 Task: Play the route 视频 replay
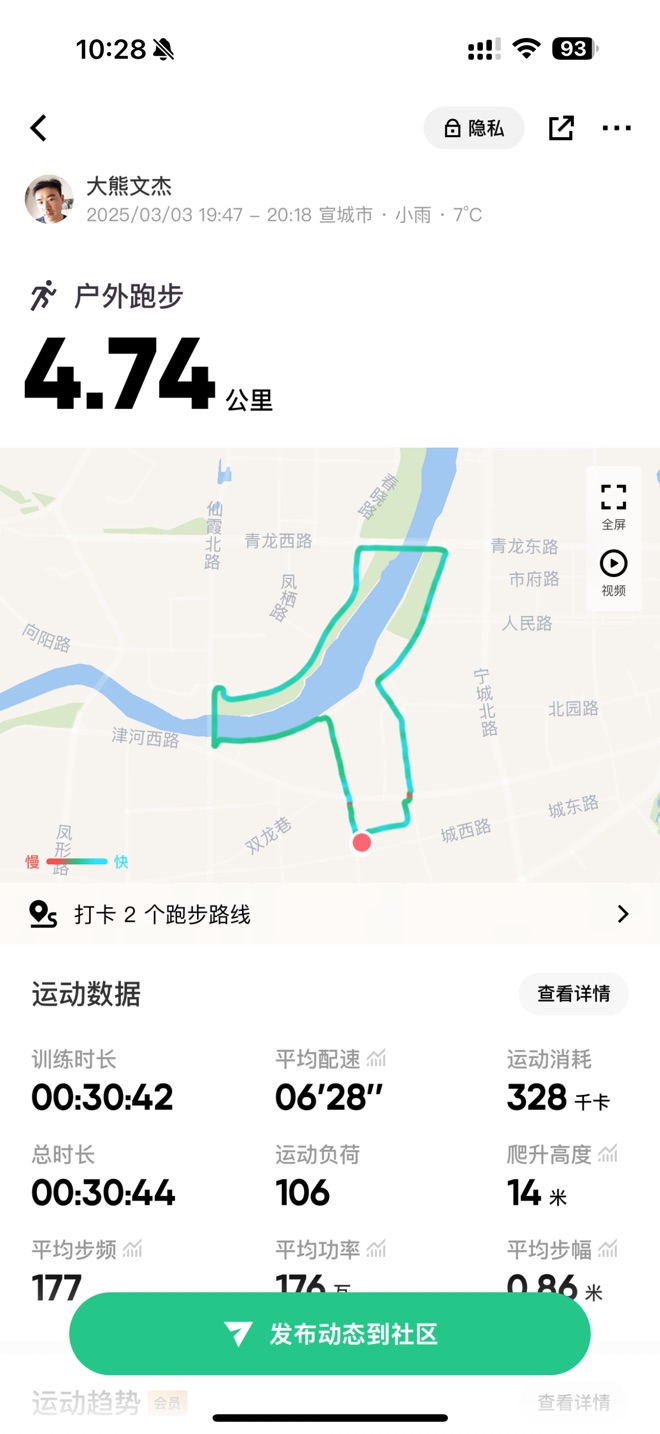pyautogui.click(x=613, y=573)
